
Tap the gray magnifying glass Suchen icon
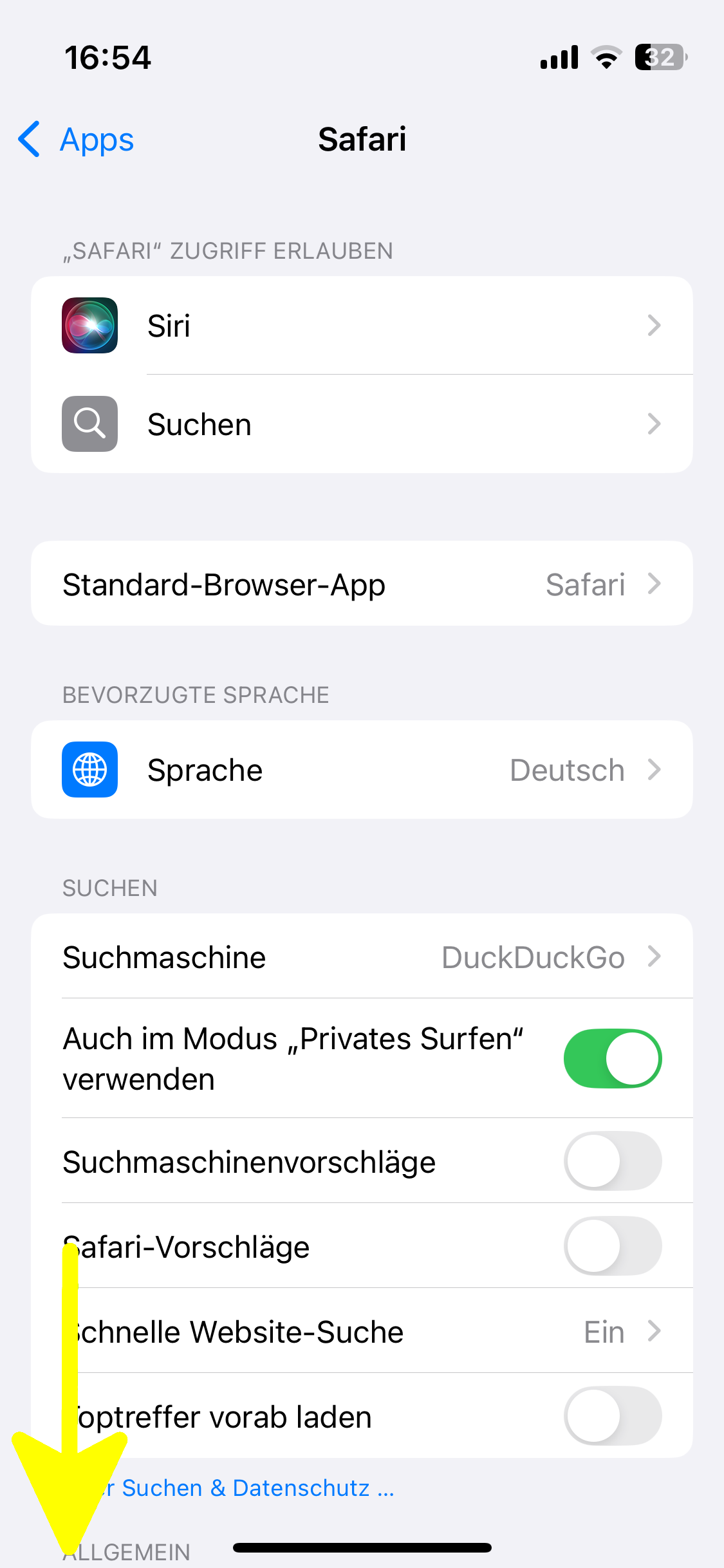tap(89, 424)
